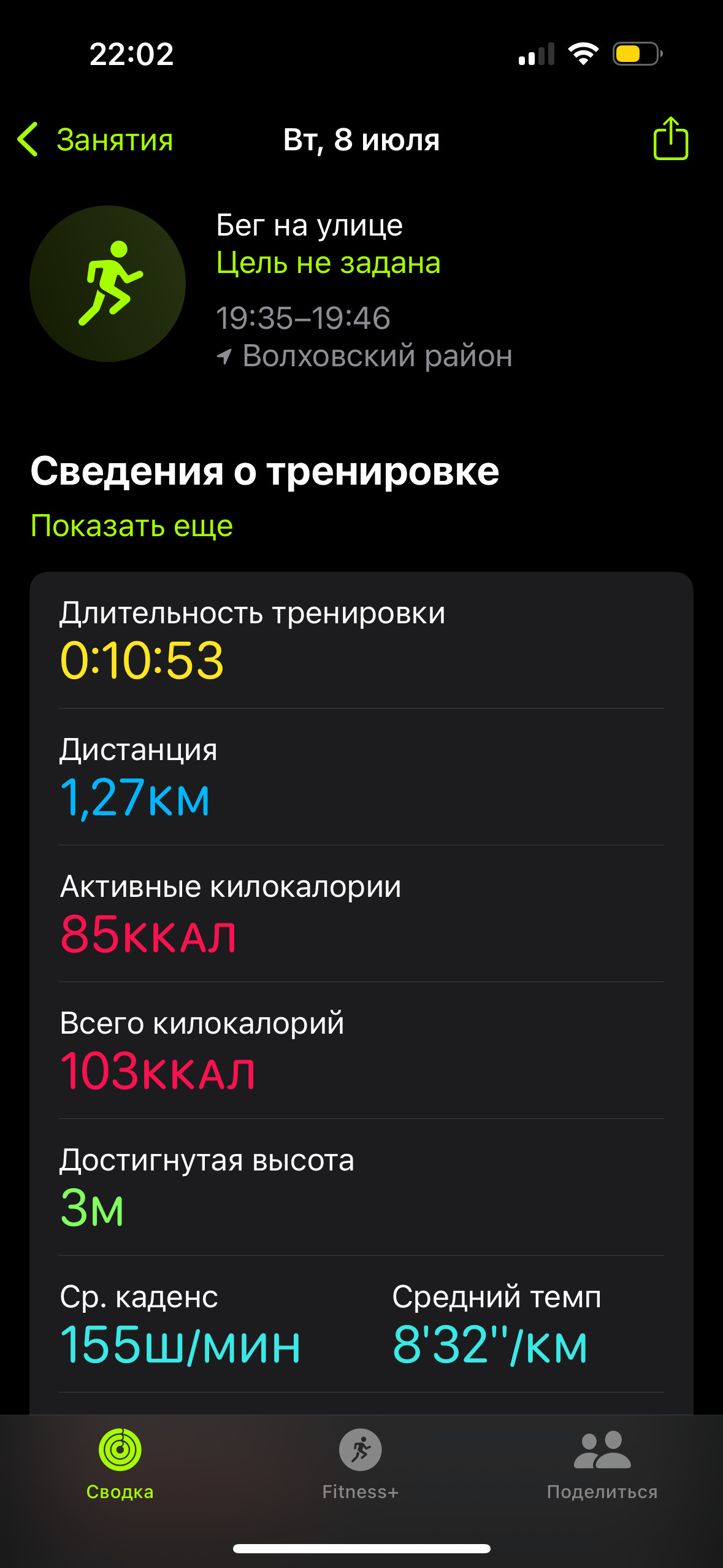The height and width of the screenshot is (1568, 723).
Task: Go back to Занятия list
Action: click(x=95, y=140)
